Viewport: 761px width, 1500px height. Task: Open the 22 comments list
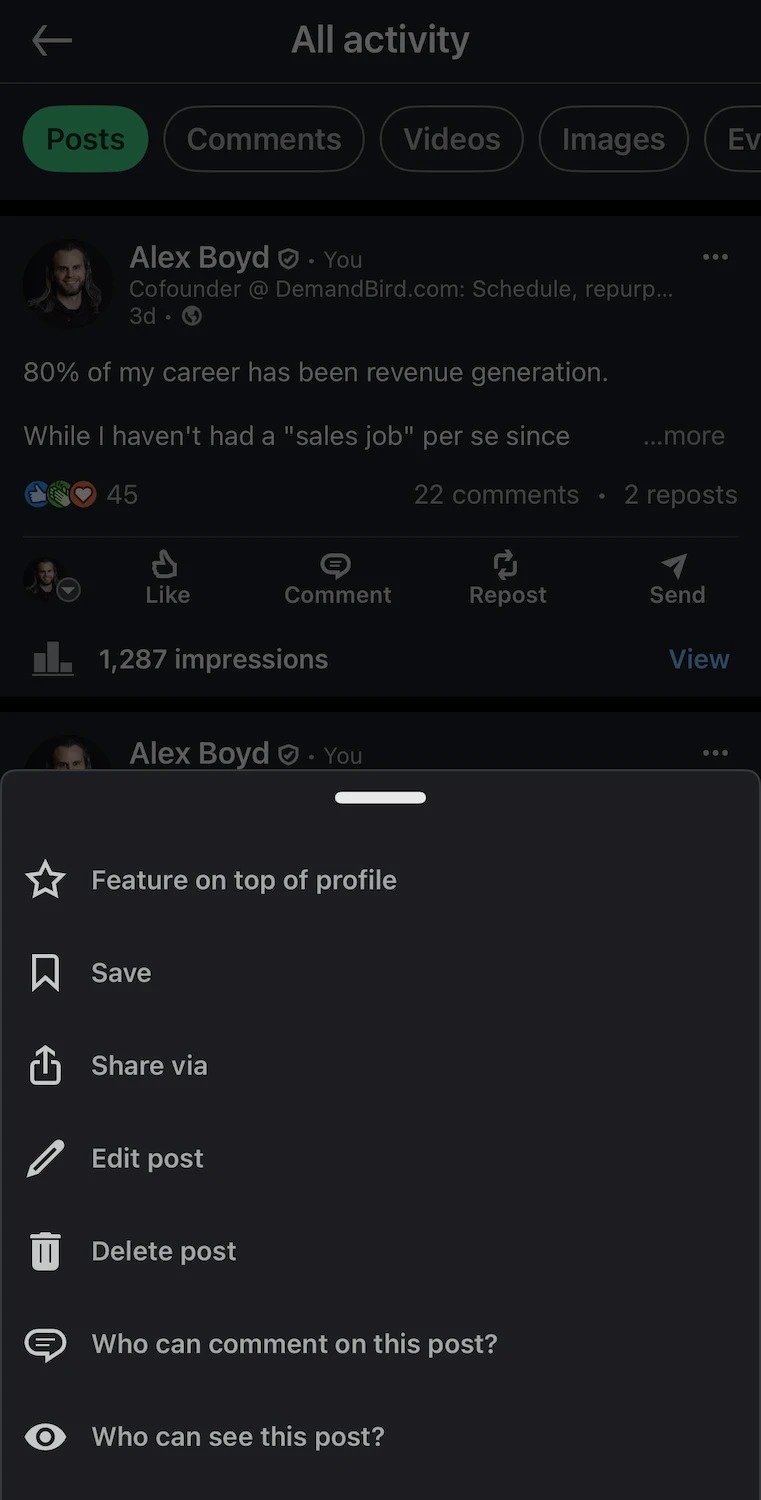tap(496, 494)
